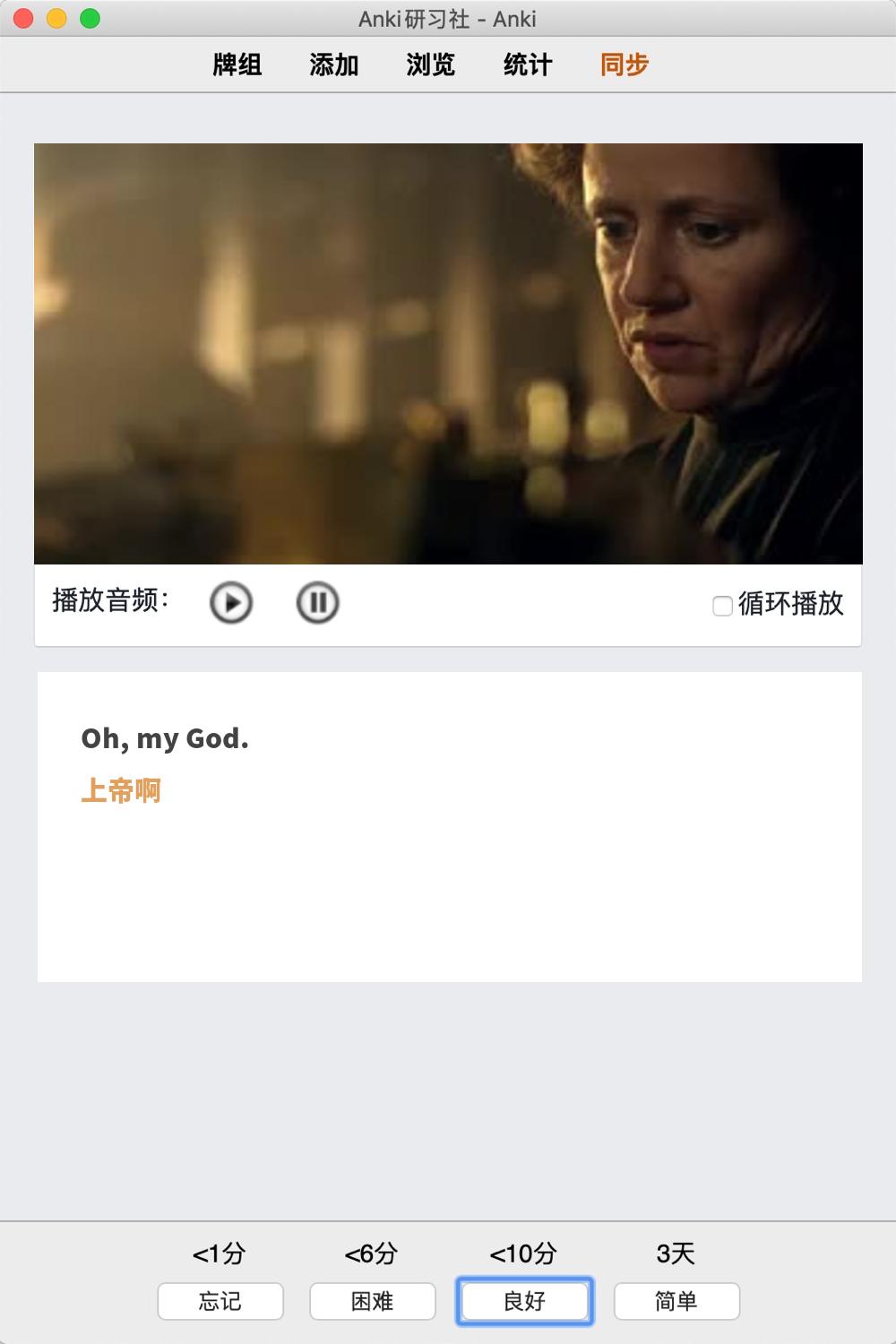View 统计 statistics
896x1344 pixels.
528,65
